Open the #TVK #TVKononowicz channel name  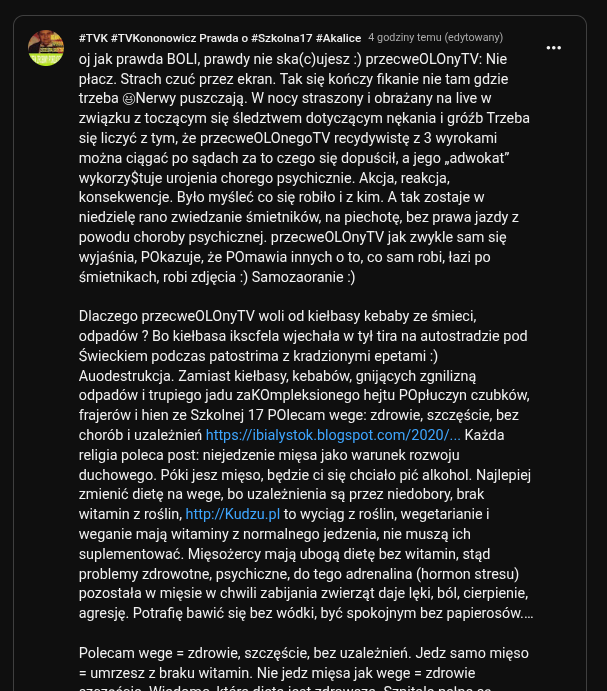tap(220, 38)
